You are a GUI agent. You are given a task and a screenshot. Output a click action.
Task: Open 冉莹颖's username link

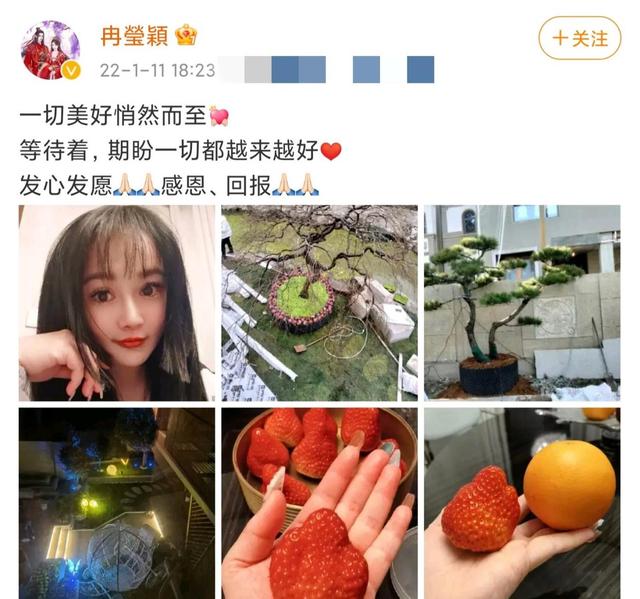point(135,35)
